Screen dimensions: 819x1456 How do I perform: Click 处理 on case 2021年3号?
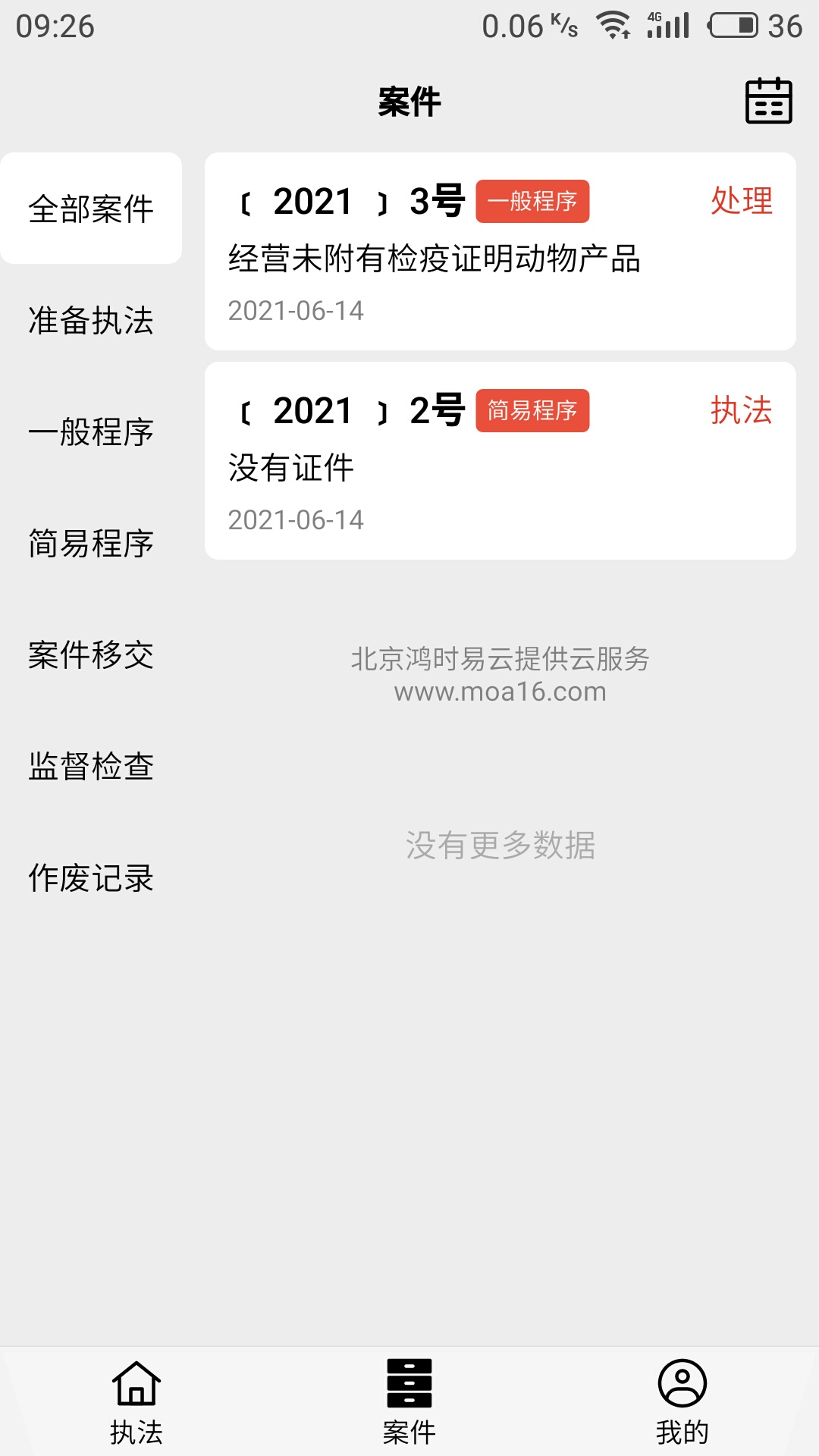coord(741,202)
